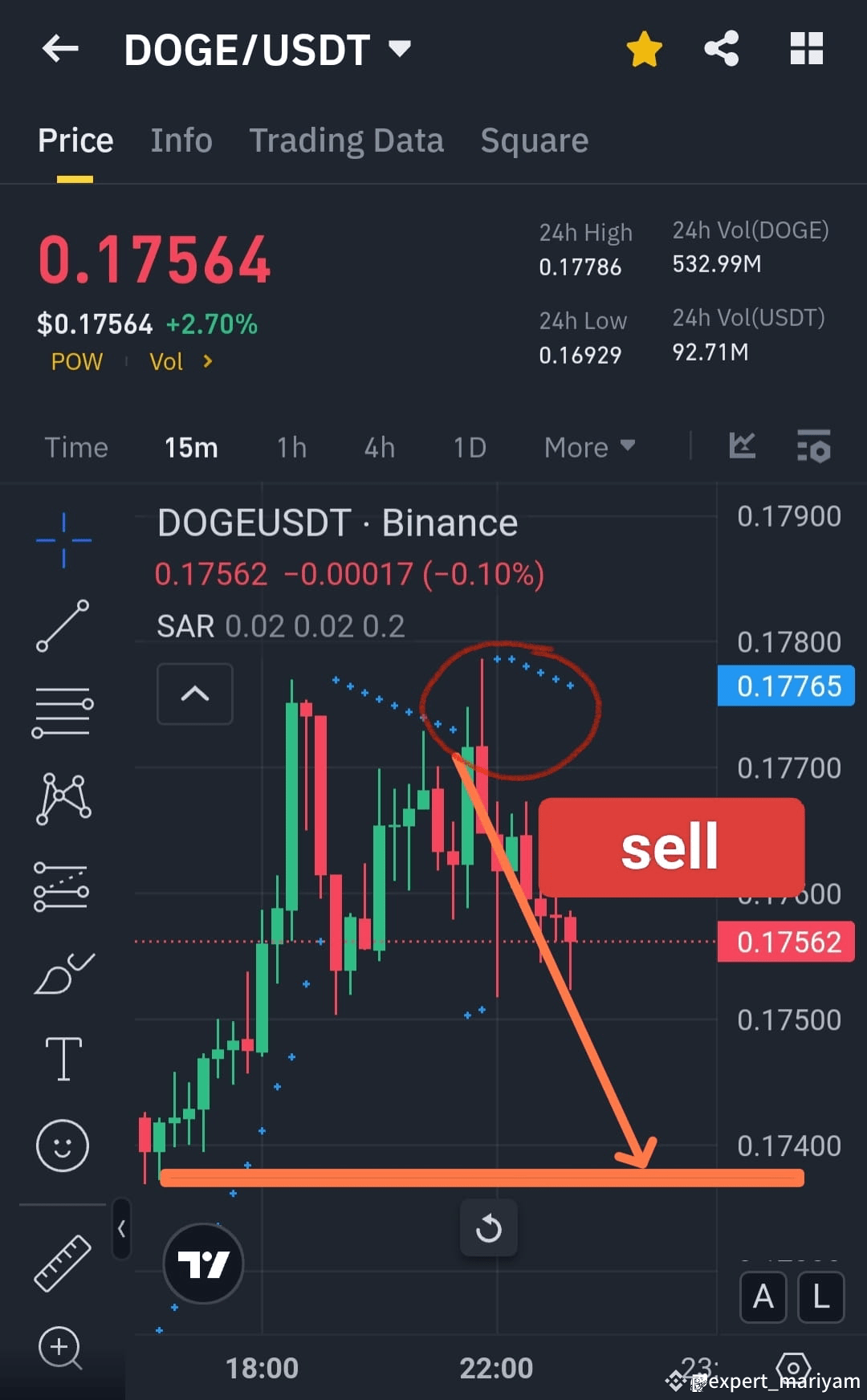The image size is (867, 1400).
Task: Switch to the Trading Data tab
Action: click(x=347, y=140)
